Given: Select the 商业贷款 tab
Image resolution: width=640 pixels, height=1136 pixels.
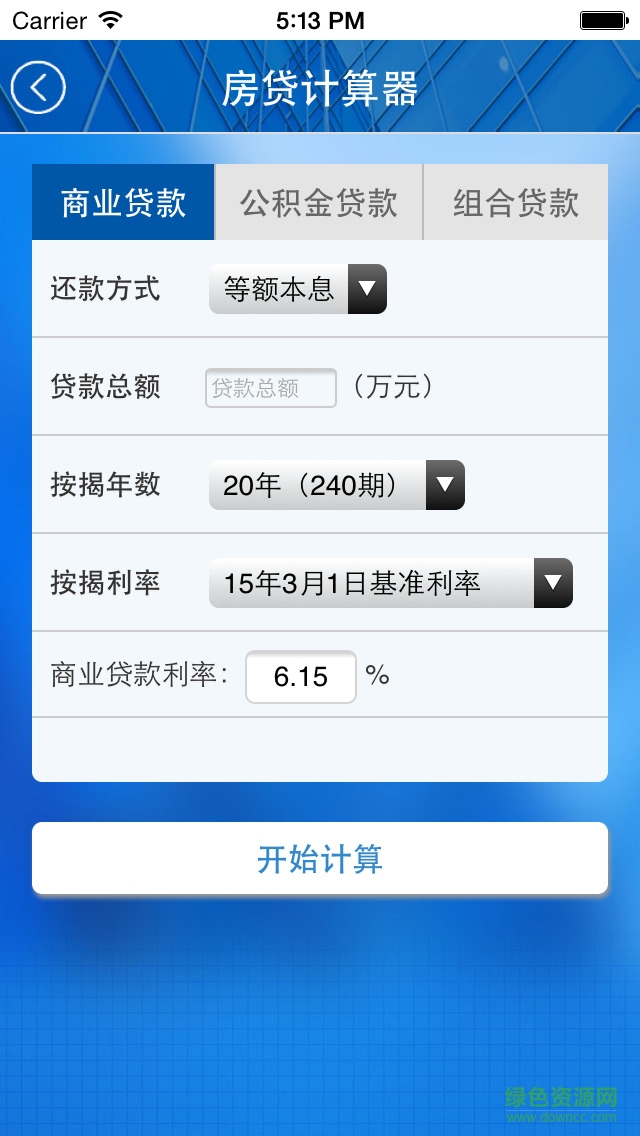Looking at the screenshot, I should click(x=123, y=203).
